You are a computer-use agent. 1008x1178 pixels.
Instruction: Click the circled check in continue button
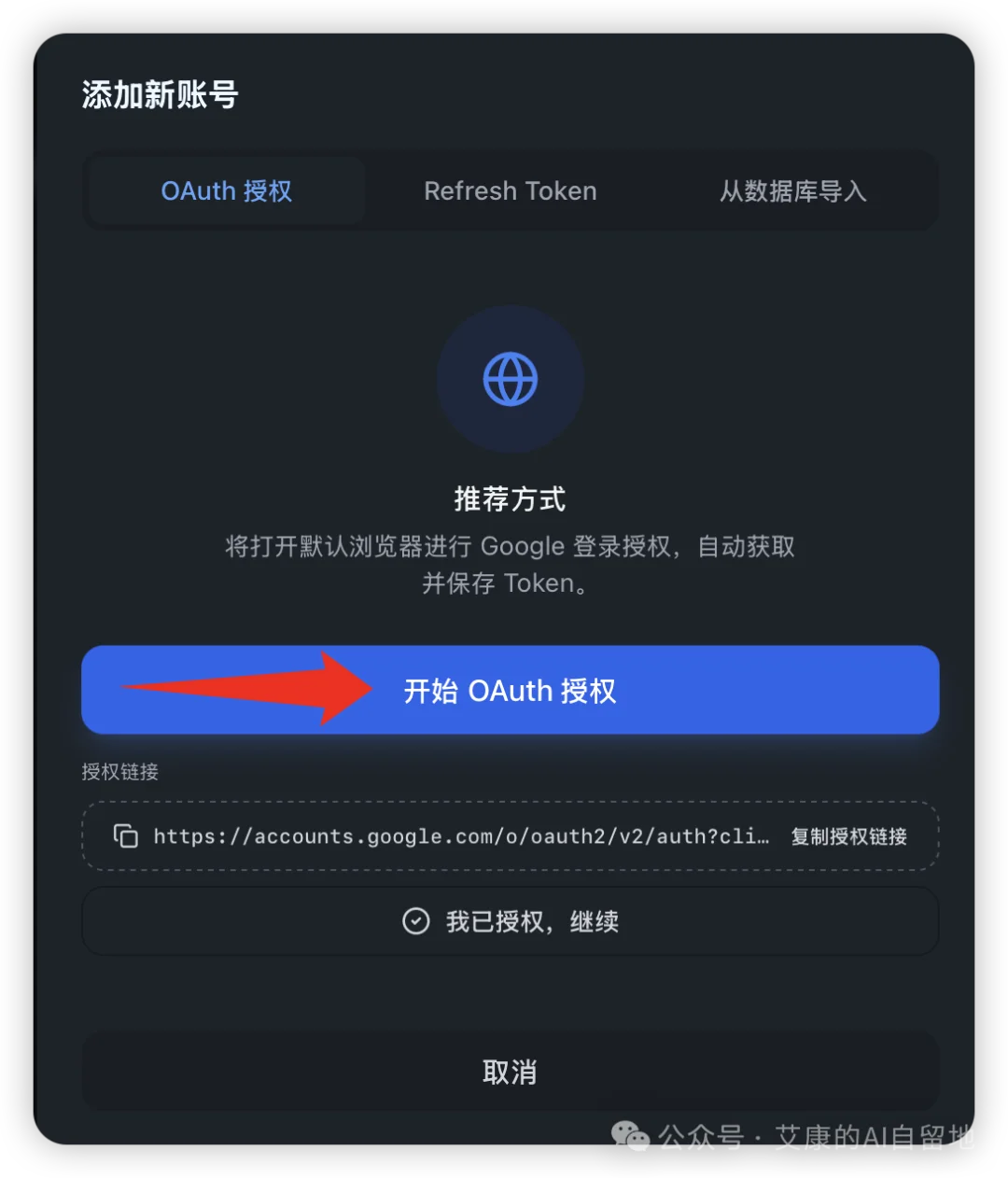click(416, 921)
